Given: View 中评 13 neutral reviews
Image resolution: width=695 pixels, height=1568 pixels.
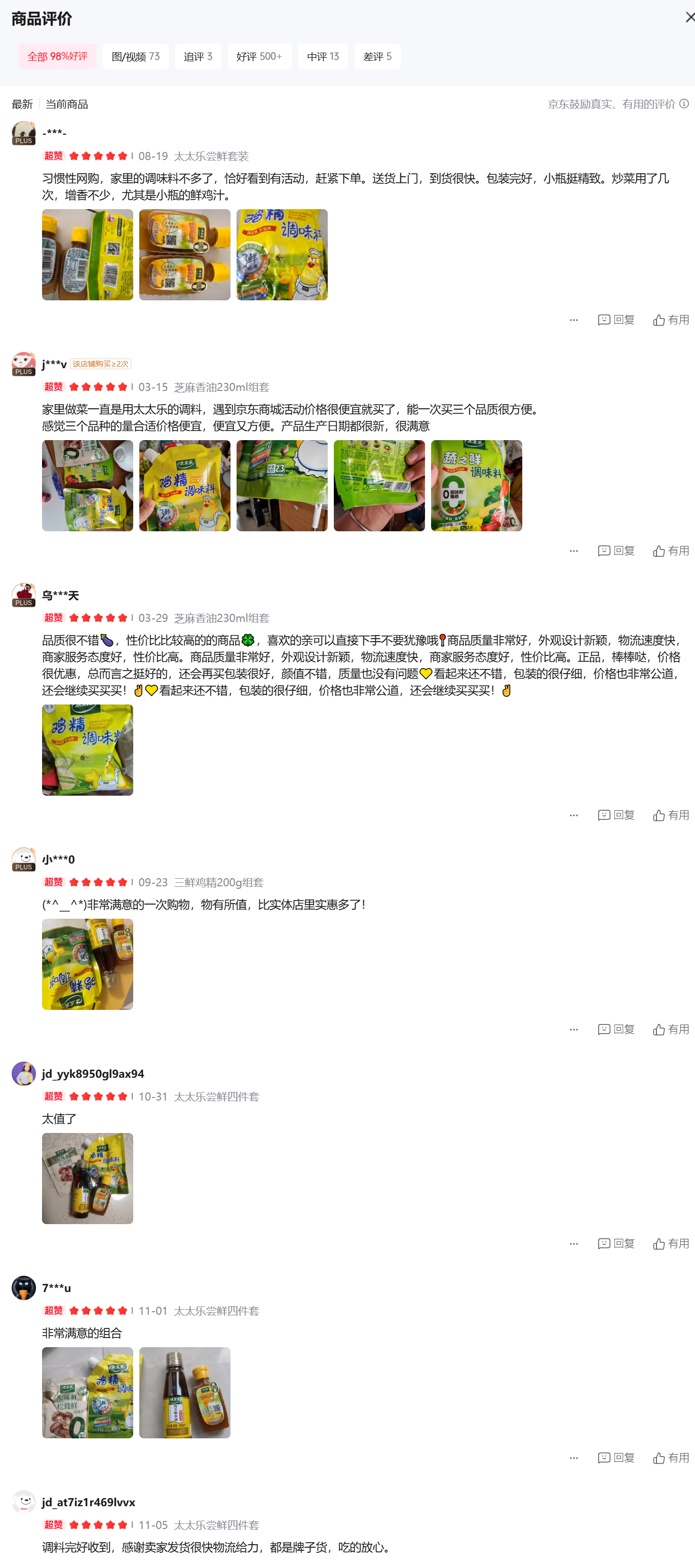Looking at the screenshot, I should [323, 56].
